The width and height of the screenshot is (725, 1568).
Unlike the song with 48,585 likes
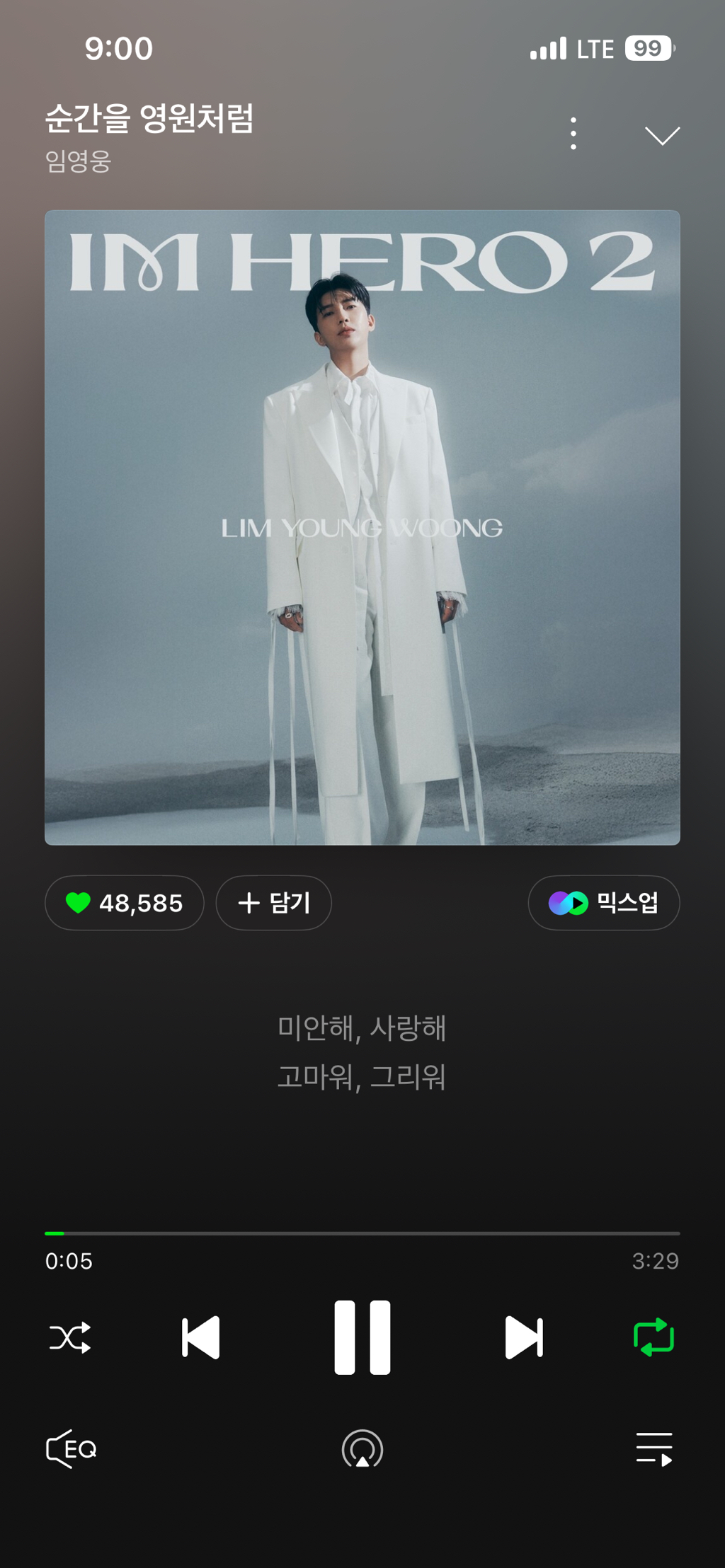click(125, 903)
